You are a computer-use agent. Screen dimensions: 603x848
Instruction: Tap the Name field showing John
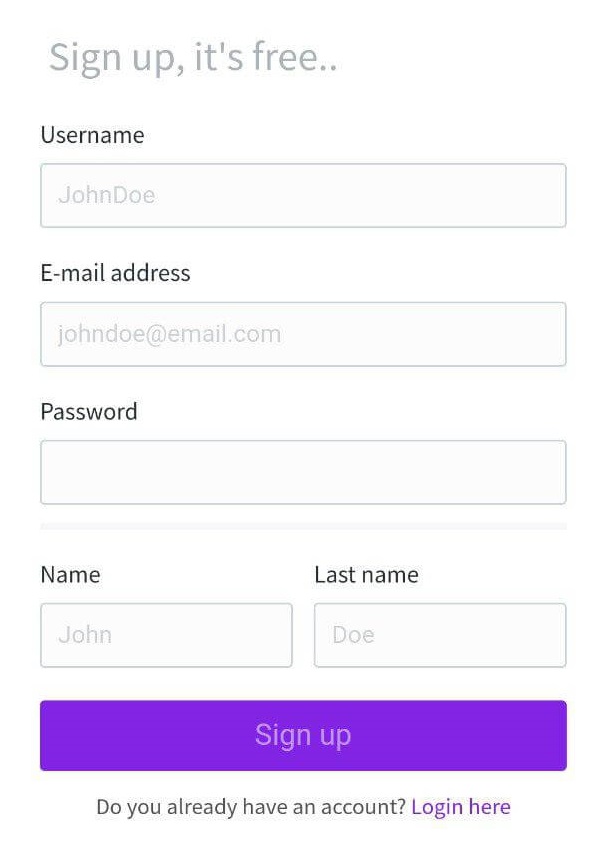coord(166,635)
